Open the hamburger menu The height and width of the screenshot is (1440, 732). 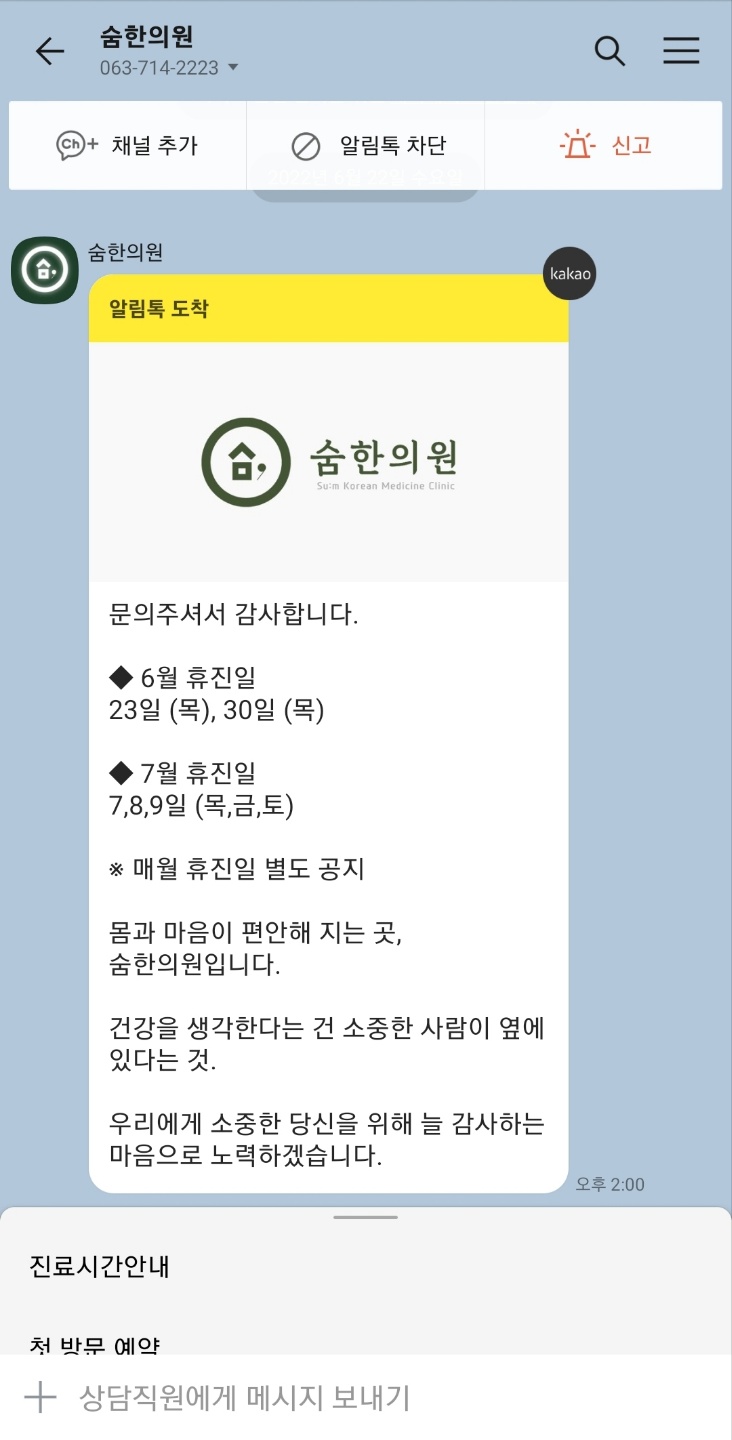(681, 50)
